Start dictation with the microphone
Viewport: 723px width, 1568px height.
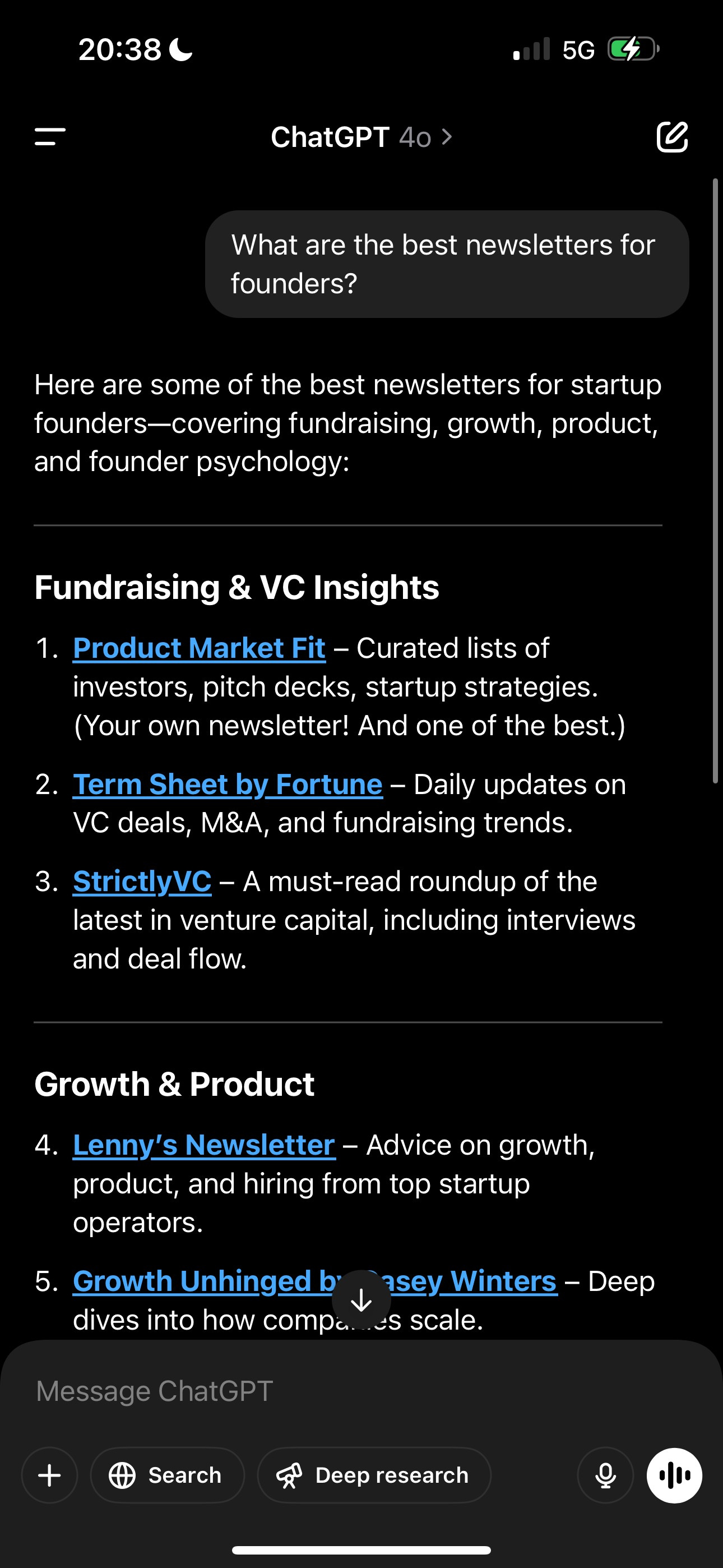coord(605,1475)
